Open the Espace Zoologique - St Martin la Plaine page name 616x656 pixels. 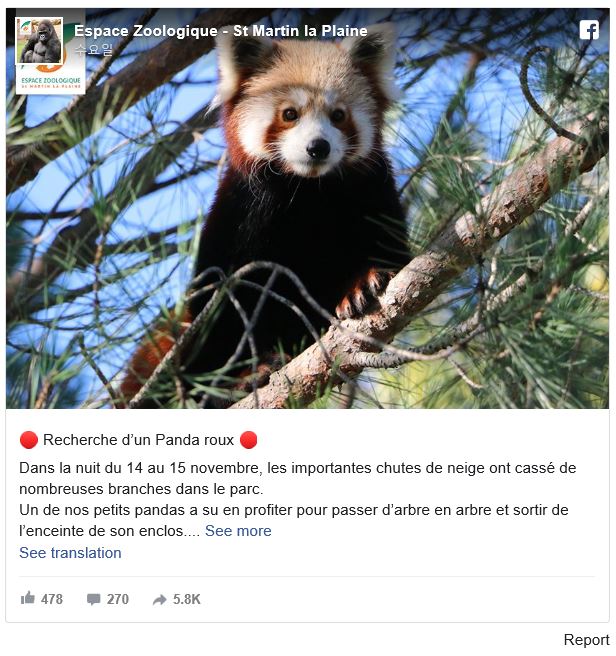click(x=220, y=31)
